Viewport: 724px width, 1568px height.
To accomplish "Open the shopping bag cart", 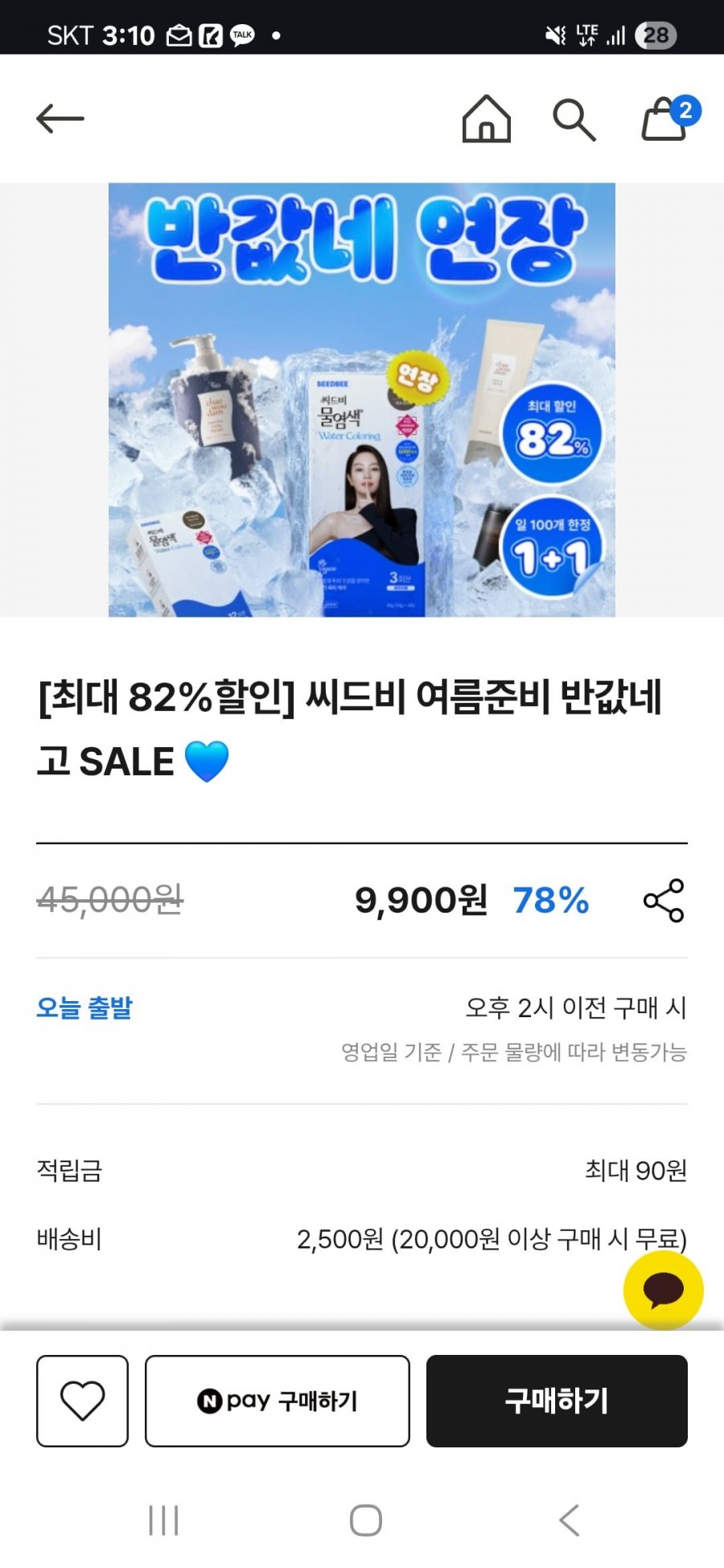I will tap(665, 120).
